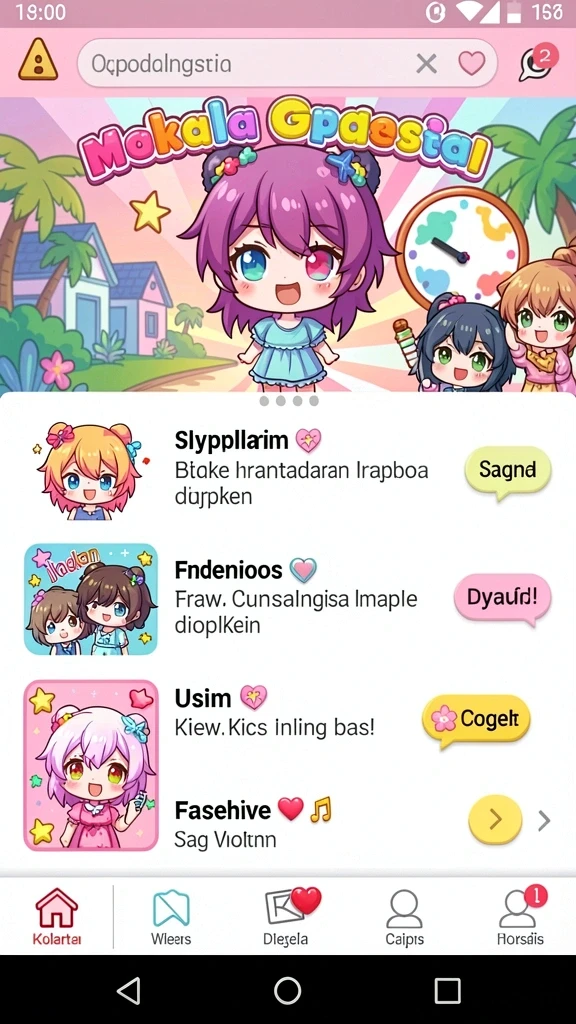Tap the system back button
This screenshot has height=1024, width=576.
[128, 990]
